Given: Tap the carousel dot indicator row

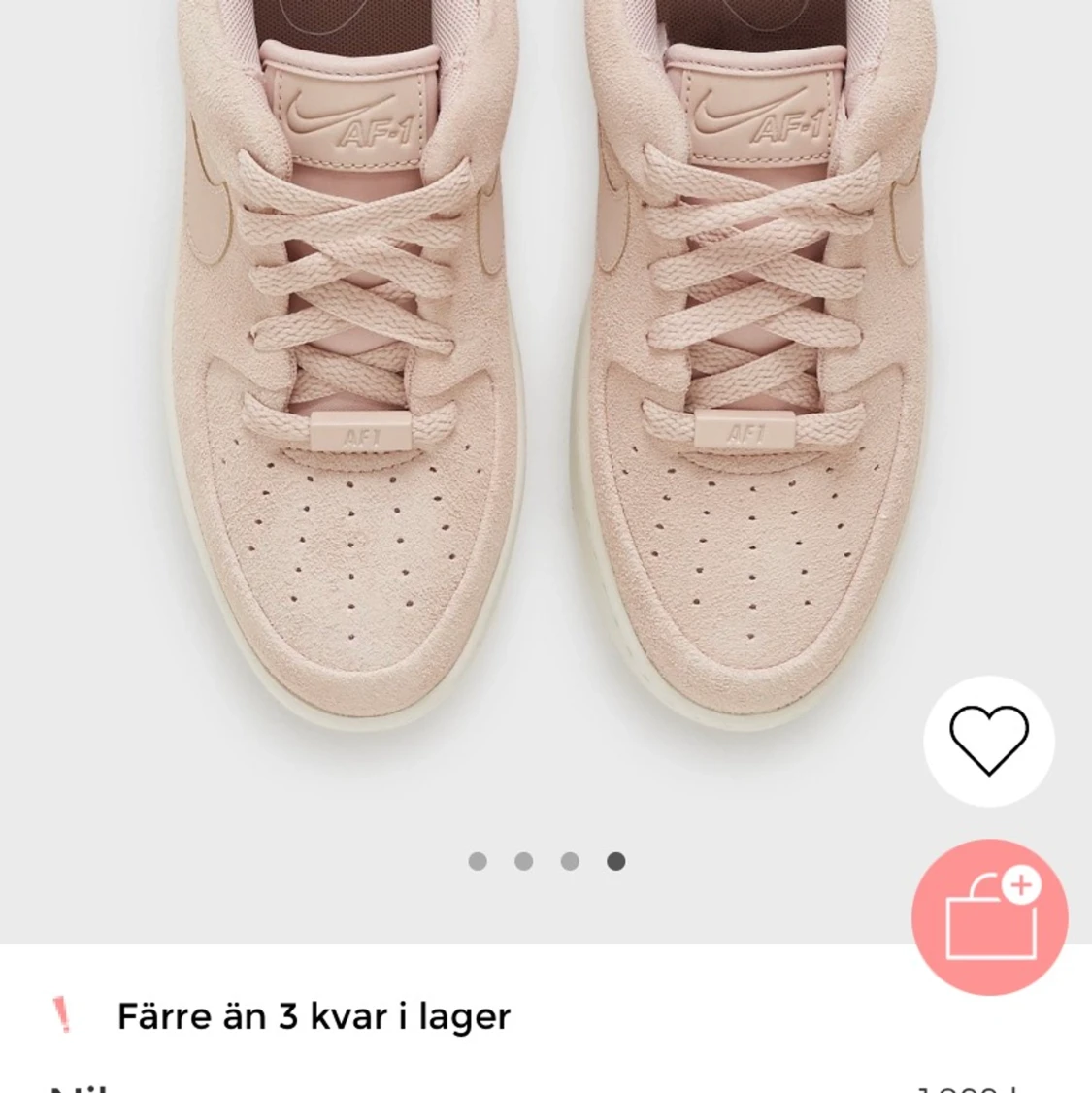Looking at the screenshot, I should (x=547, y=859).
